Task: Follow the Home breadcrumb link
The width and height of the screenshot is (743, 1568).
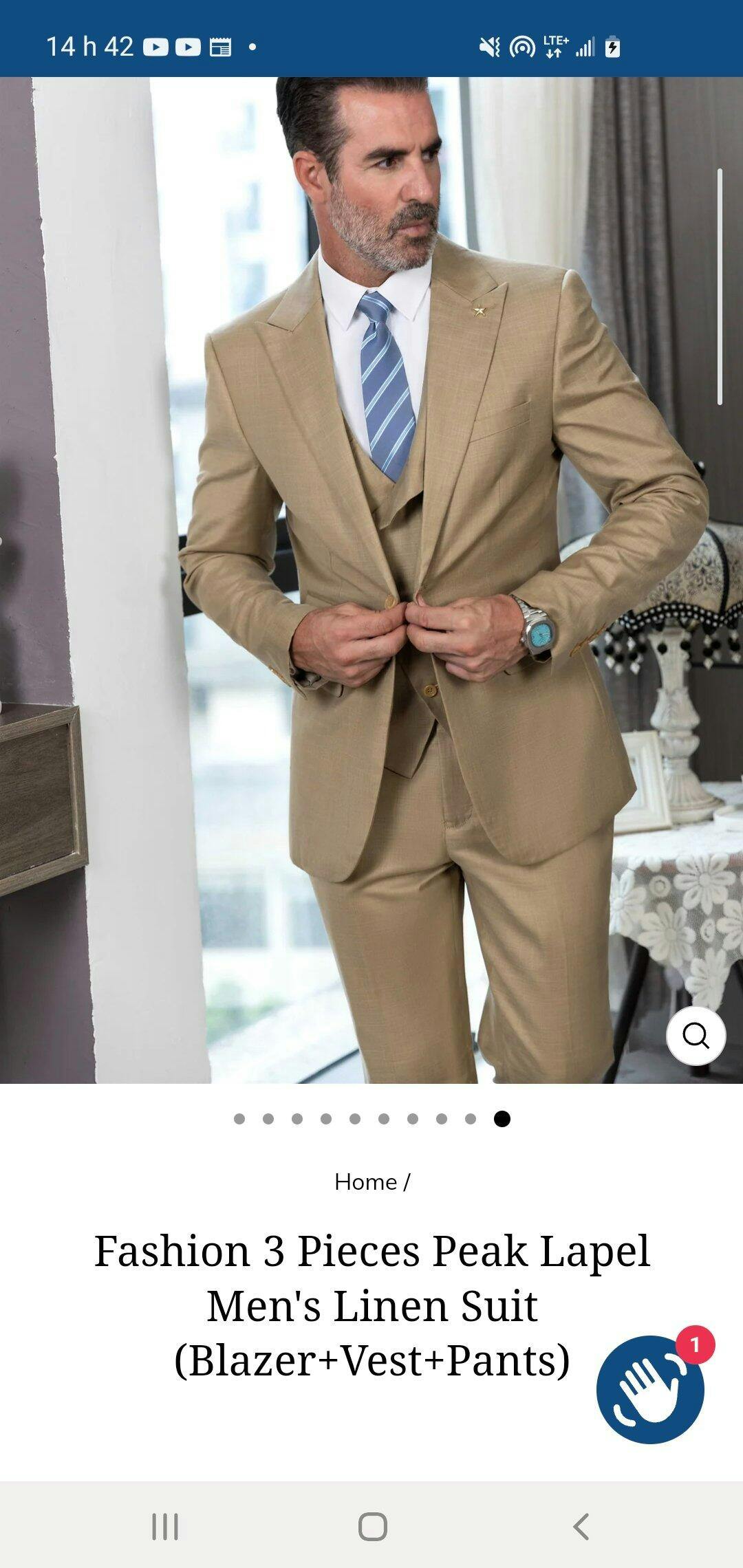Action: 365,1182
